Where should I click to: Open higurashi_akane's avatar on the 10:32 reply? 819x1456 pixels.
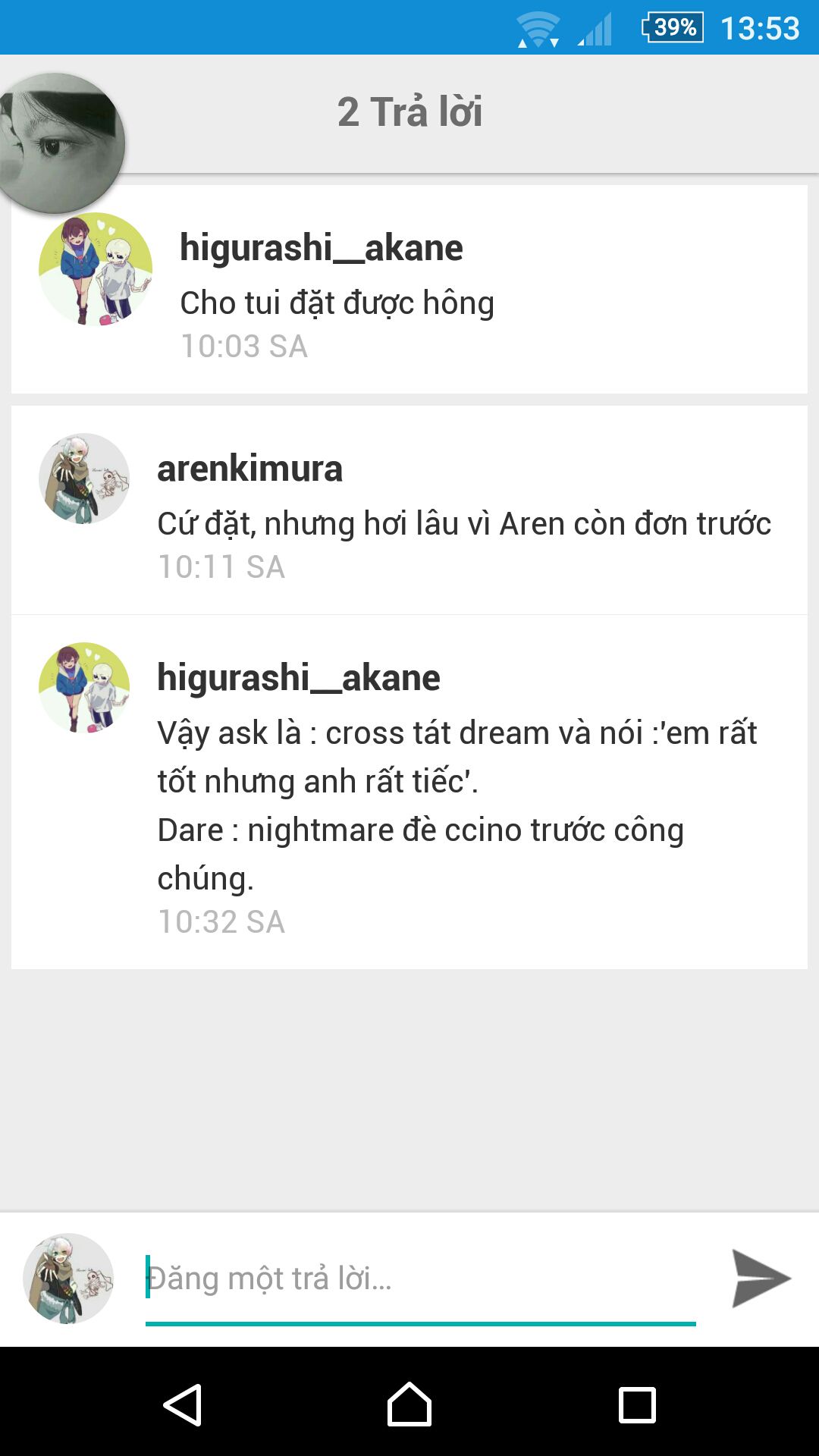84,688
